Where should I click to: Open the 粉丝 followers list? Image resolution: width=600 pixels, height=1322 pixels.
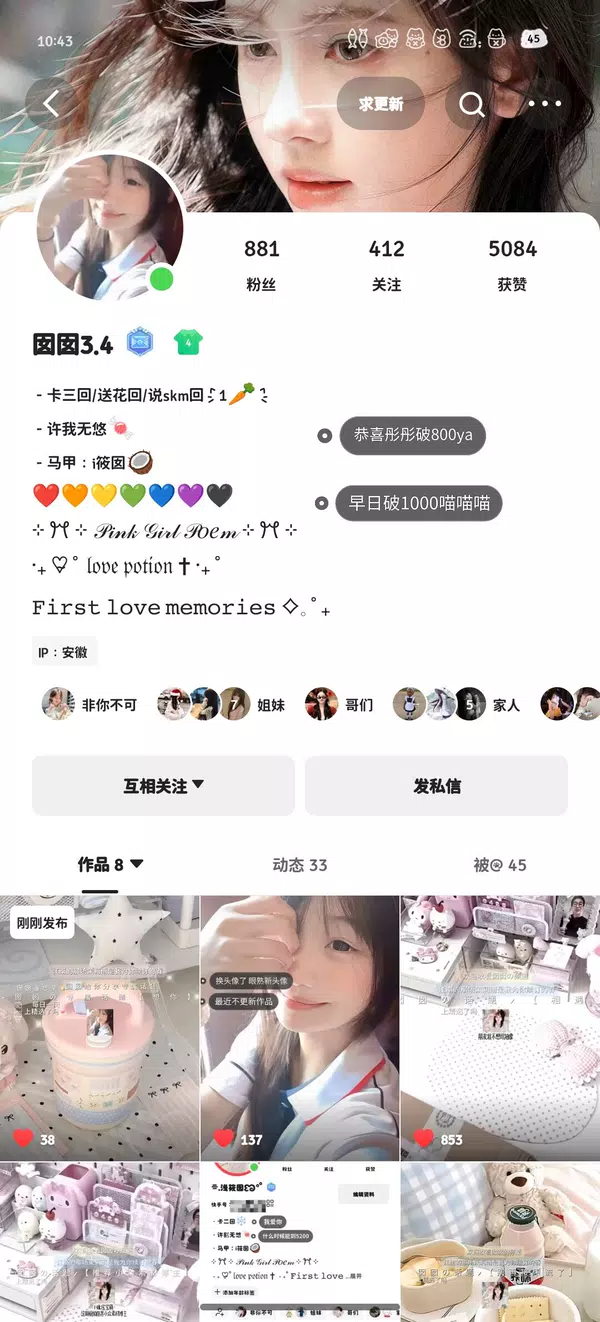point(262,264)
